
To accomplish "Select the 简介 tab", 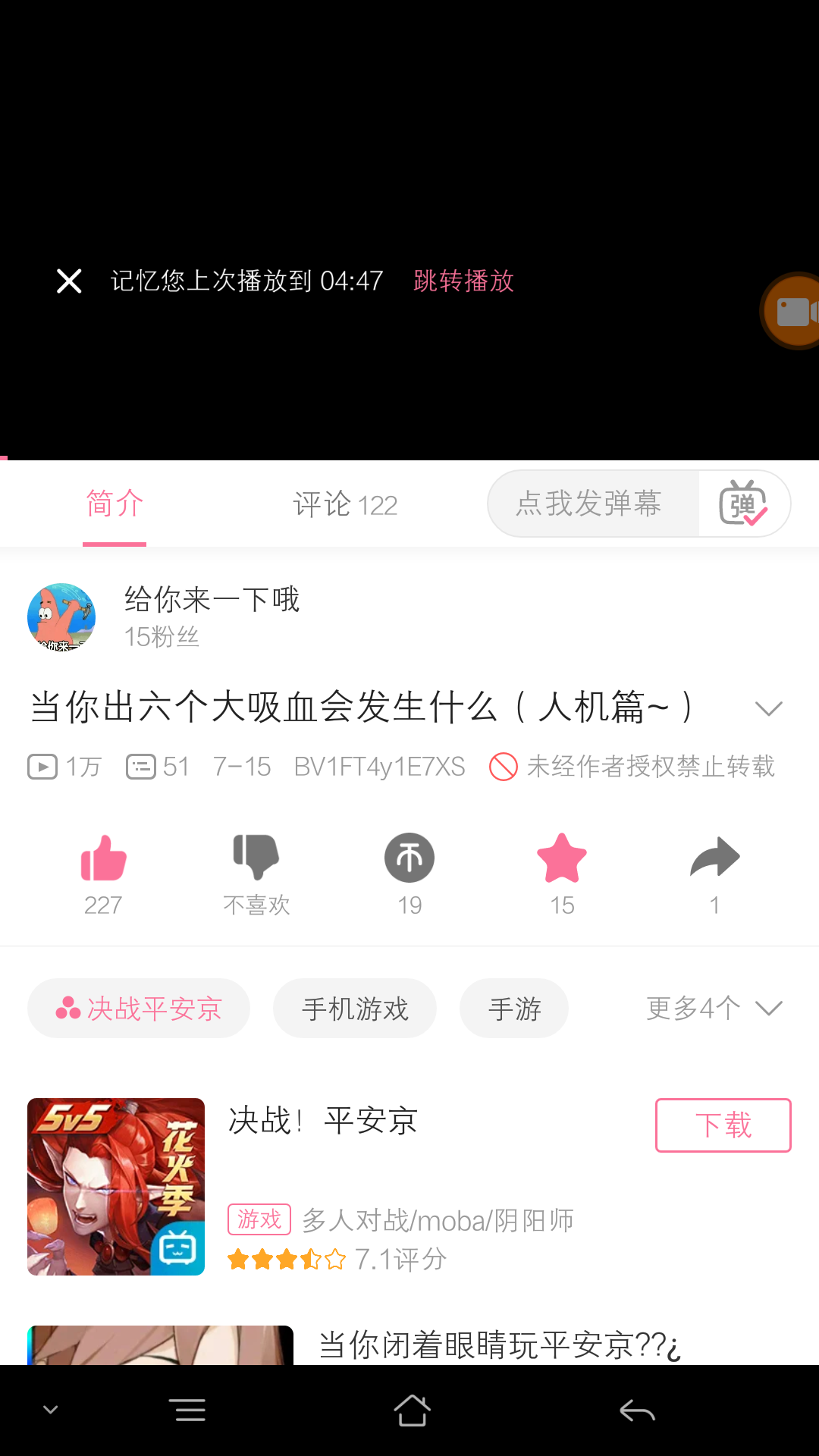I will pos(114,504).
